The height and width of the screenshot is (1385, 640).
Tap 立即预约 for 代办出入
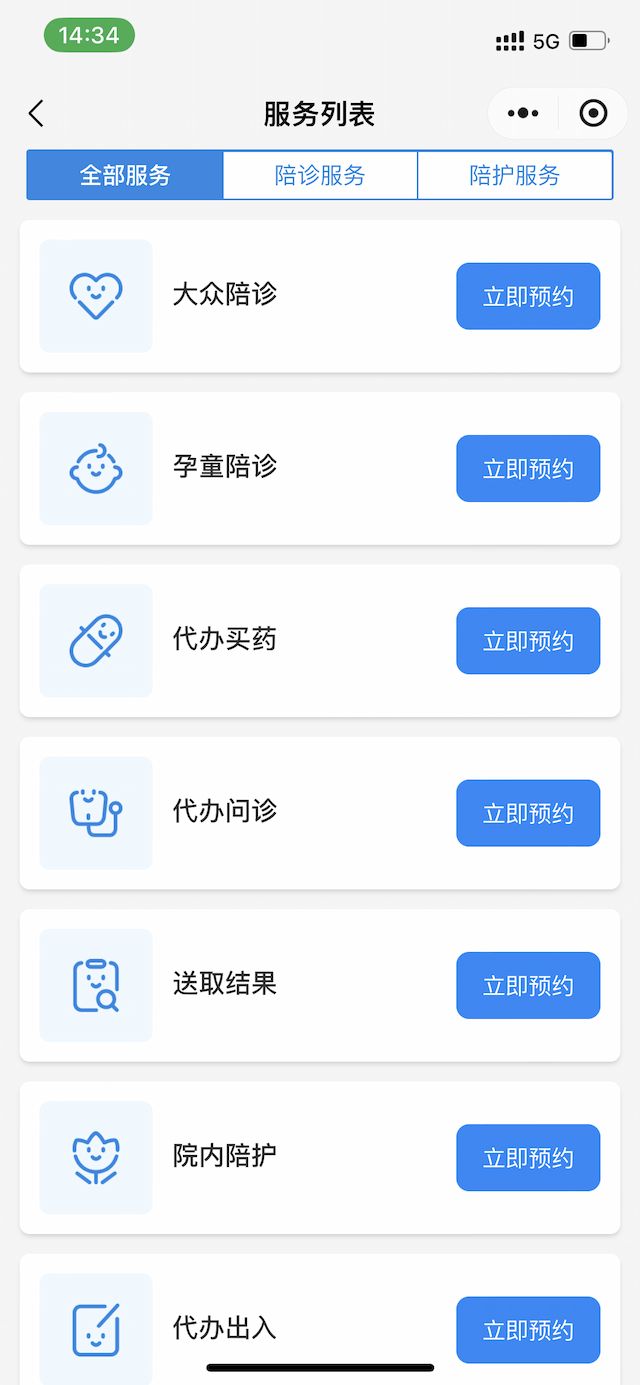528,1330
